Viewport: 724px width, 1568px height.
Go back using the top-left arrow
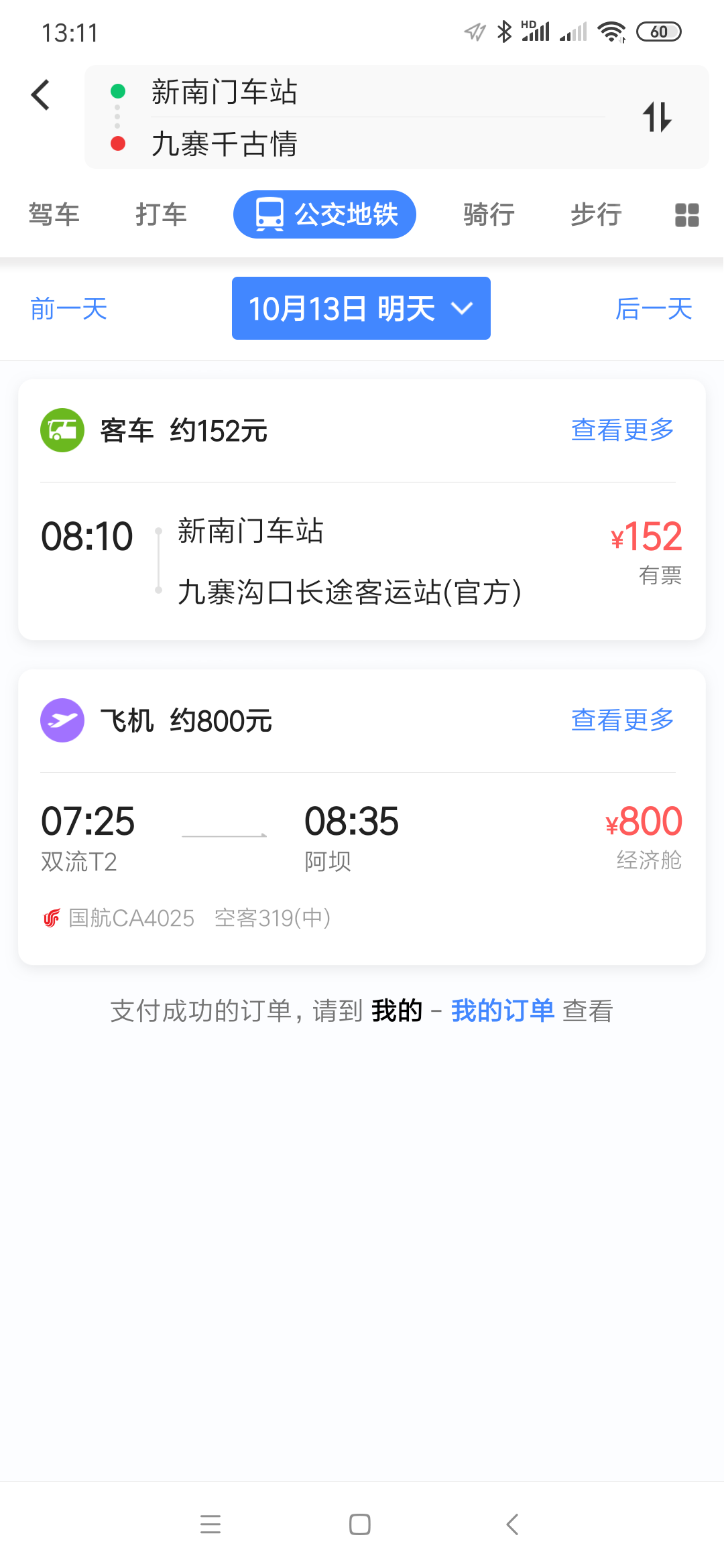click(40, 94)
